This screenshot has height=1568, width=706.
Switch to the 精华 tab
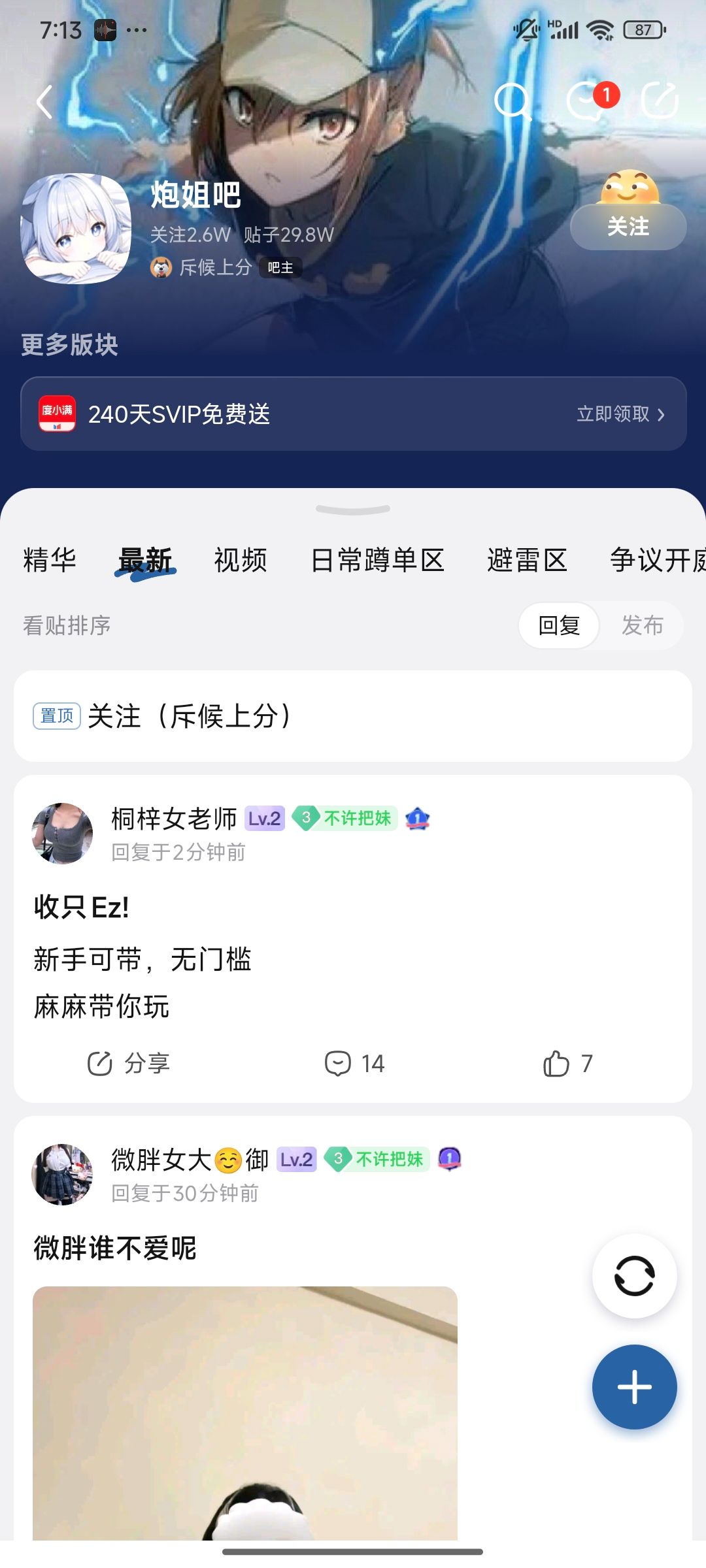coord(50,561)
